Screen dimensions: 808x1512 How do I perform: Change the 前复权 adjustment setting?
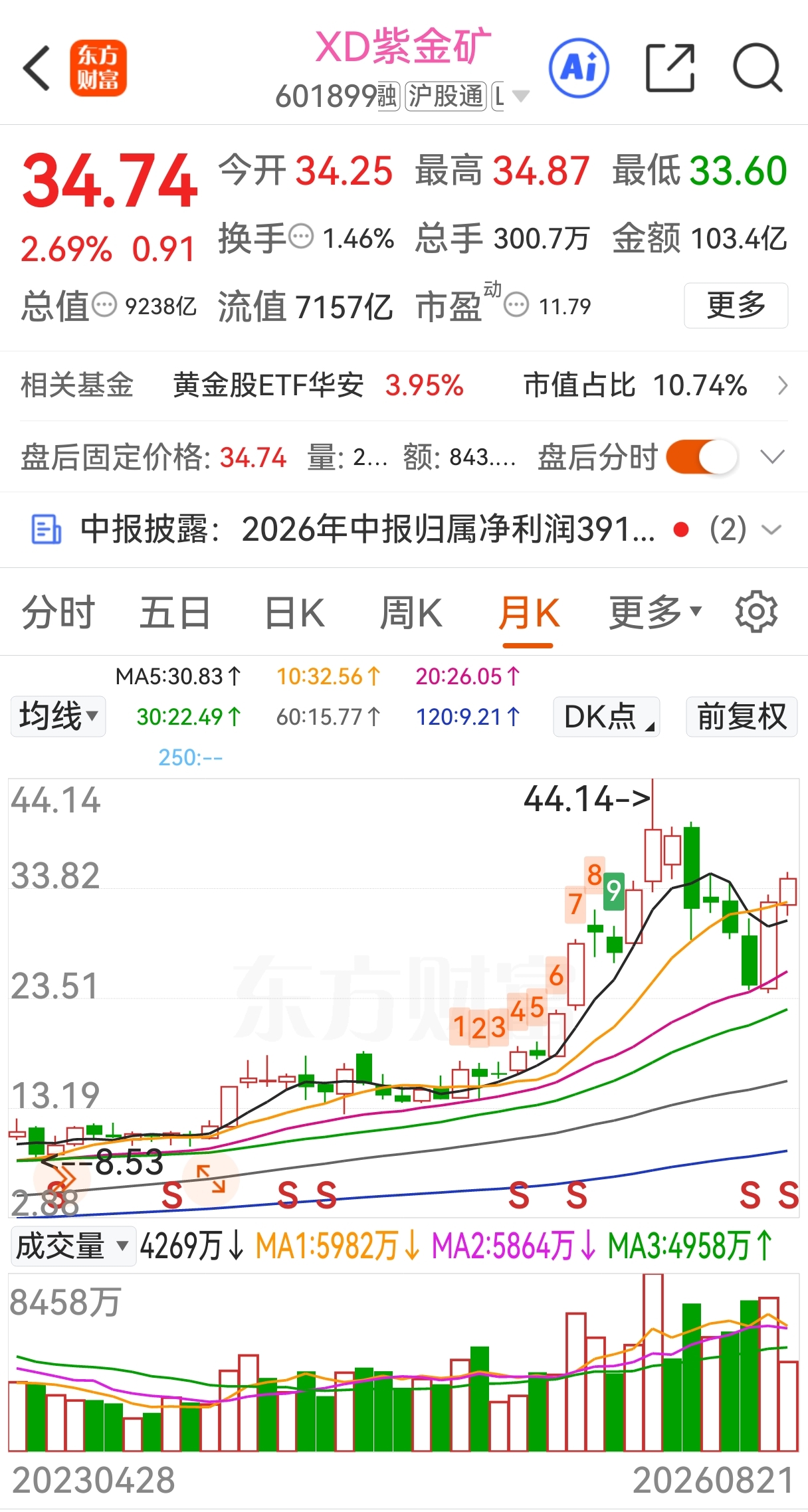742,717
